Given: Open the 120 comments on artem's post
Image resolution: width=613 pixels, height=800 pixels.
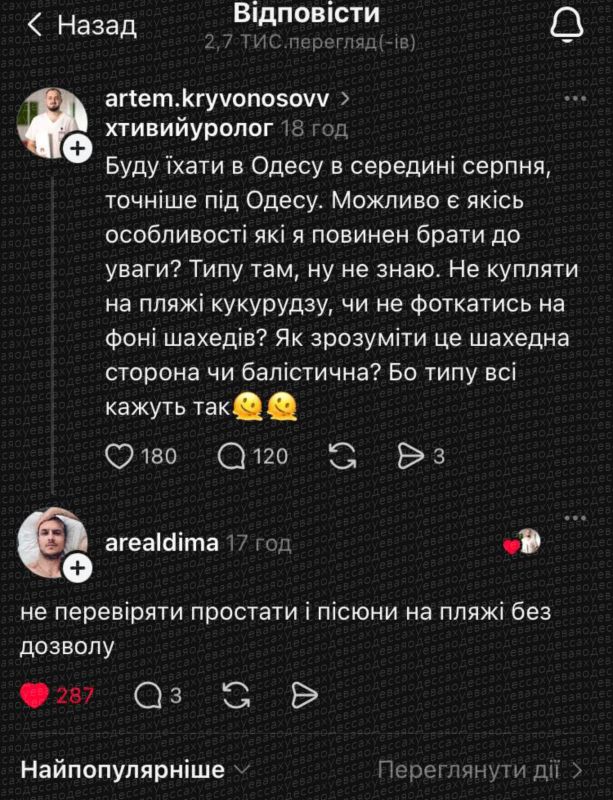Looking at the screenshot, I should [232, 457].
